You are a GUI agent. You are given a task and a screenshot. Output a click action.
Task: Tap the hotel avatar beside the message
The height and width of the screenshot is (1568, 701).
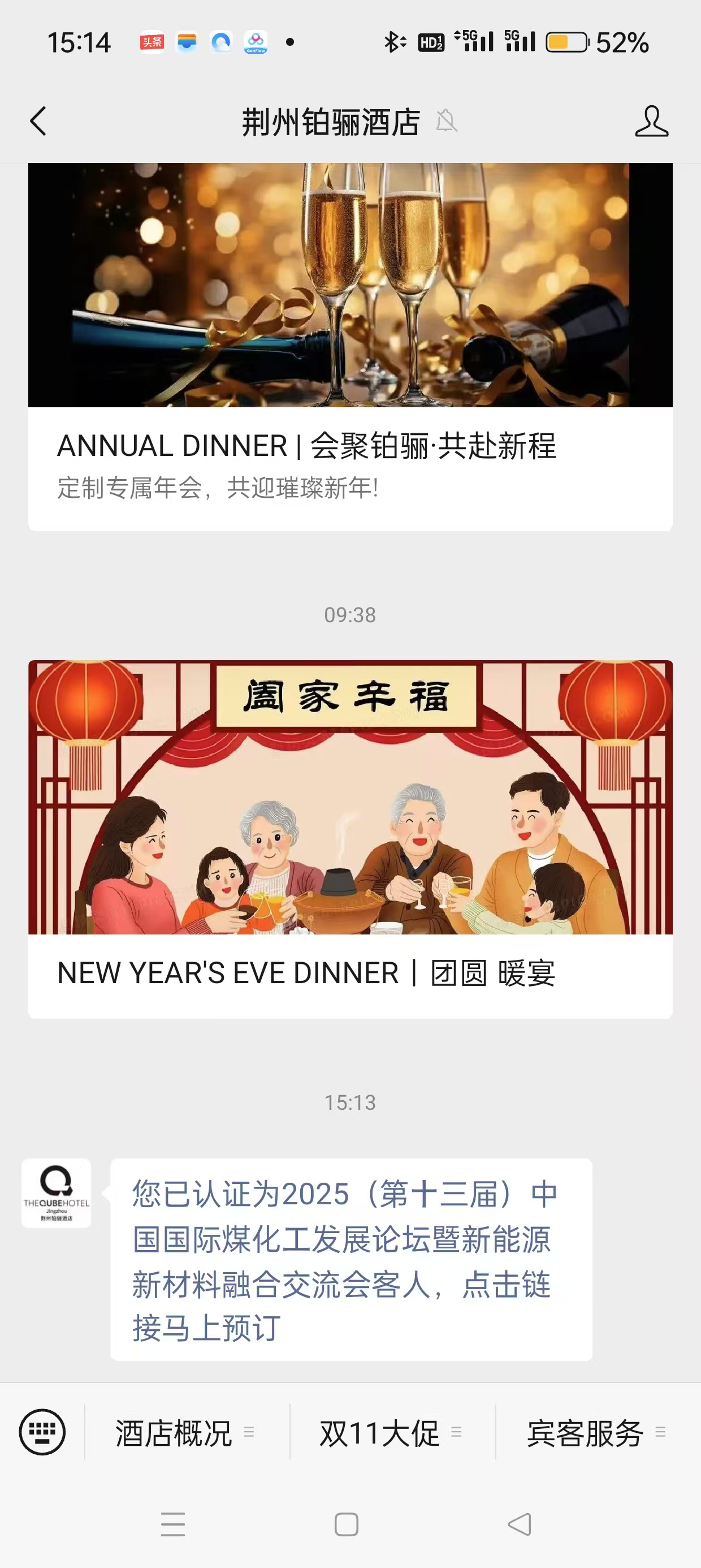[57, 1193]
